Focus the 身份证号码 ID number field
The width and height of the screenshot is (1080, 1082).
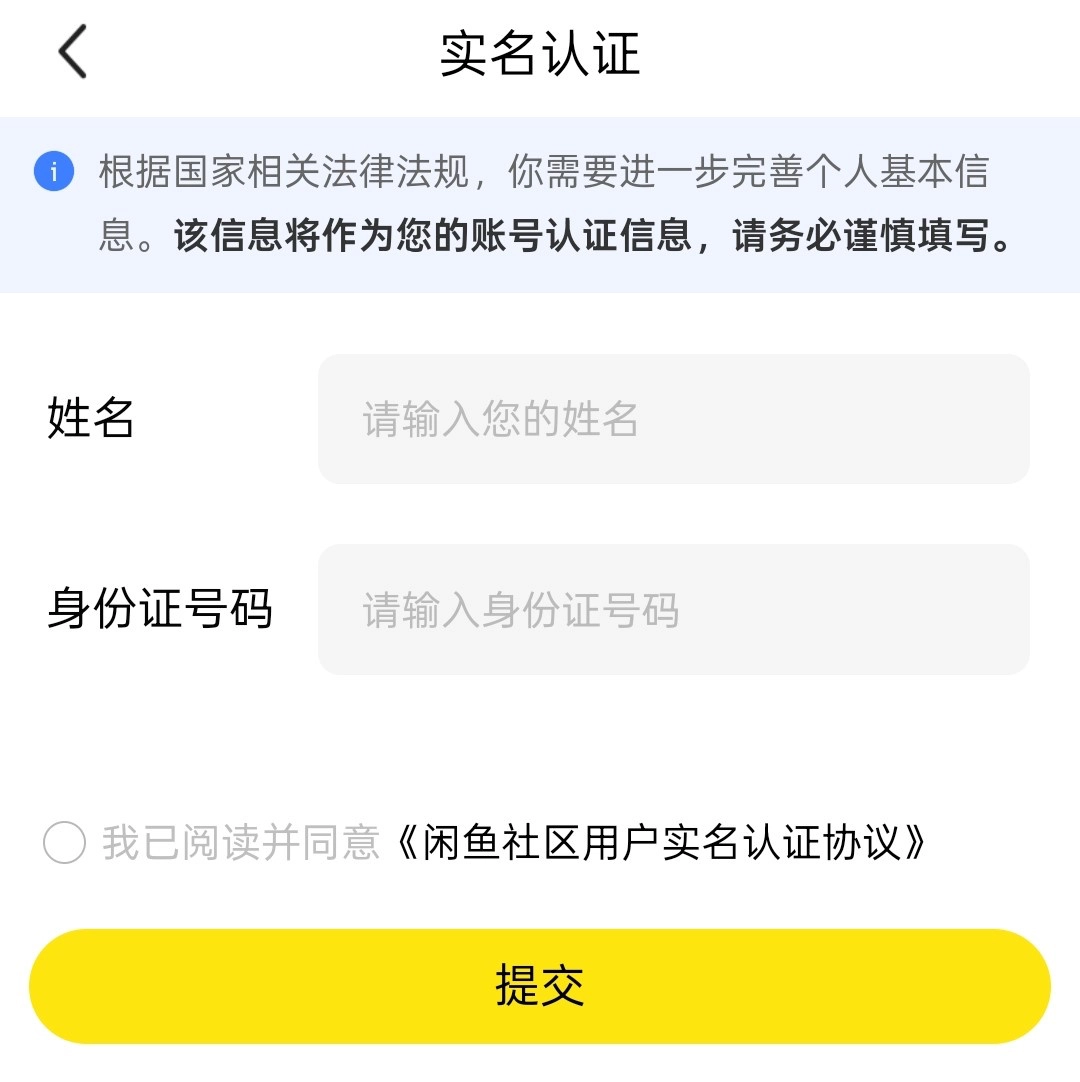coord(673,609)
